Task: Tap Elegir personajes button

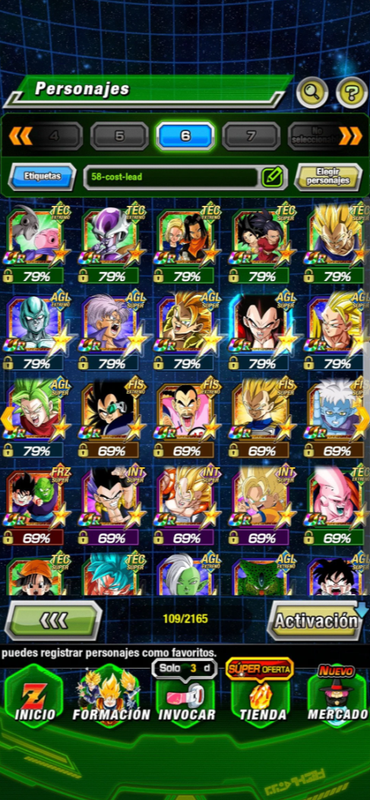Action: [328, 177]
